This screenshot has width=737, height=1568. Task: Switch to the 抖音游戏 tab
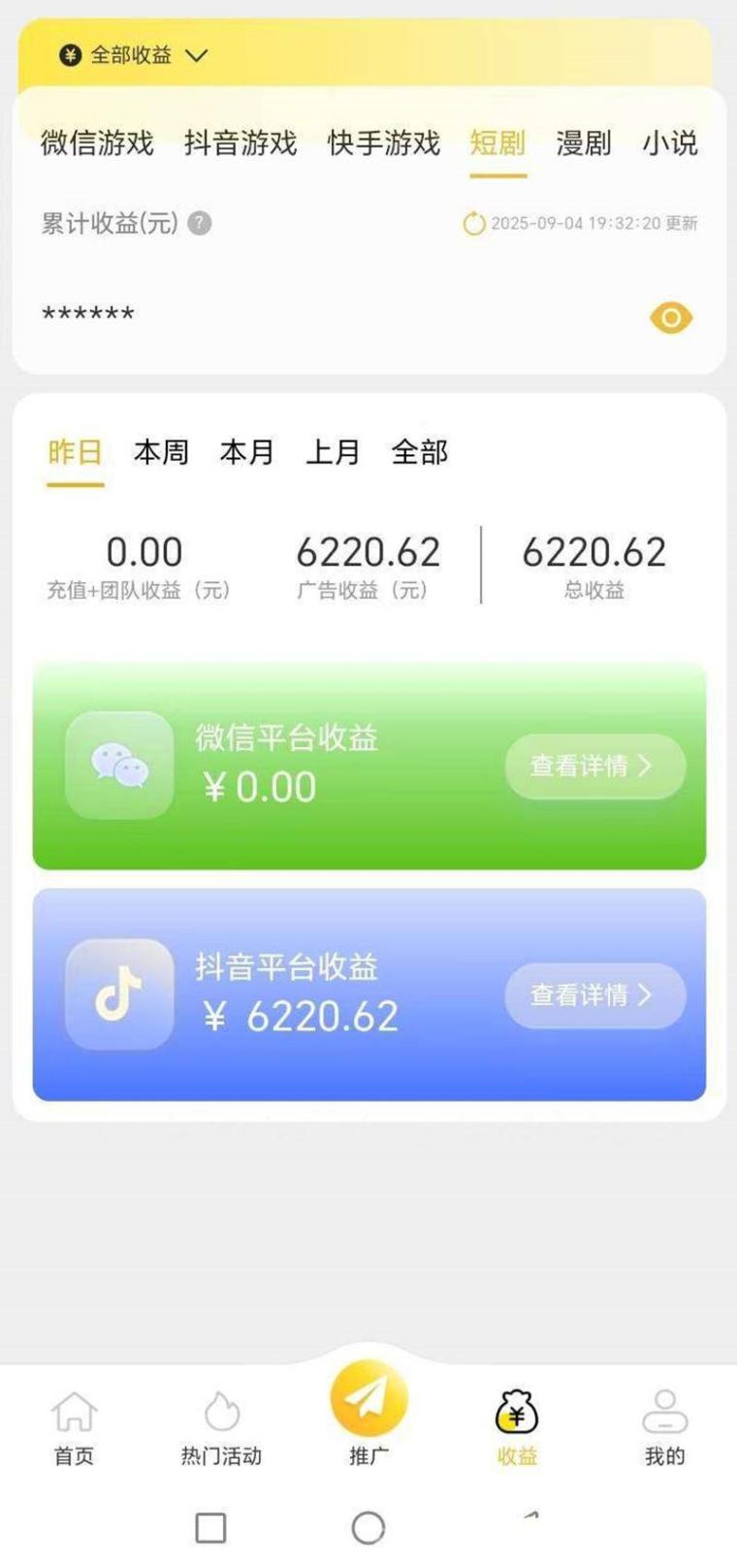tap(240, 144)
